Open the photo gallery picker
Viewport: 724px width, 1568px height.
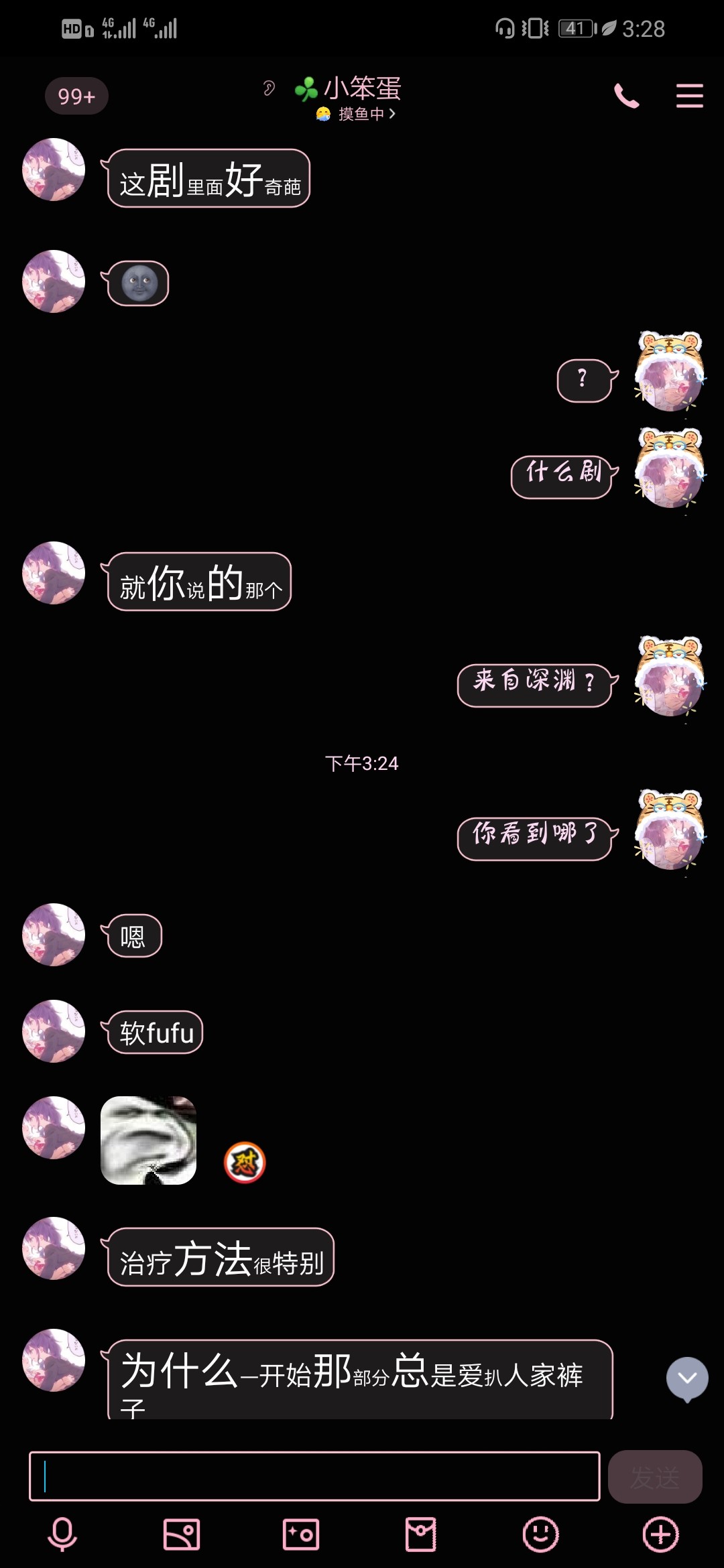point(182,1534)
